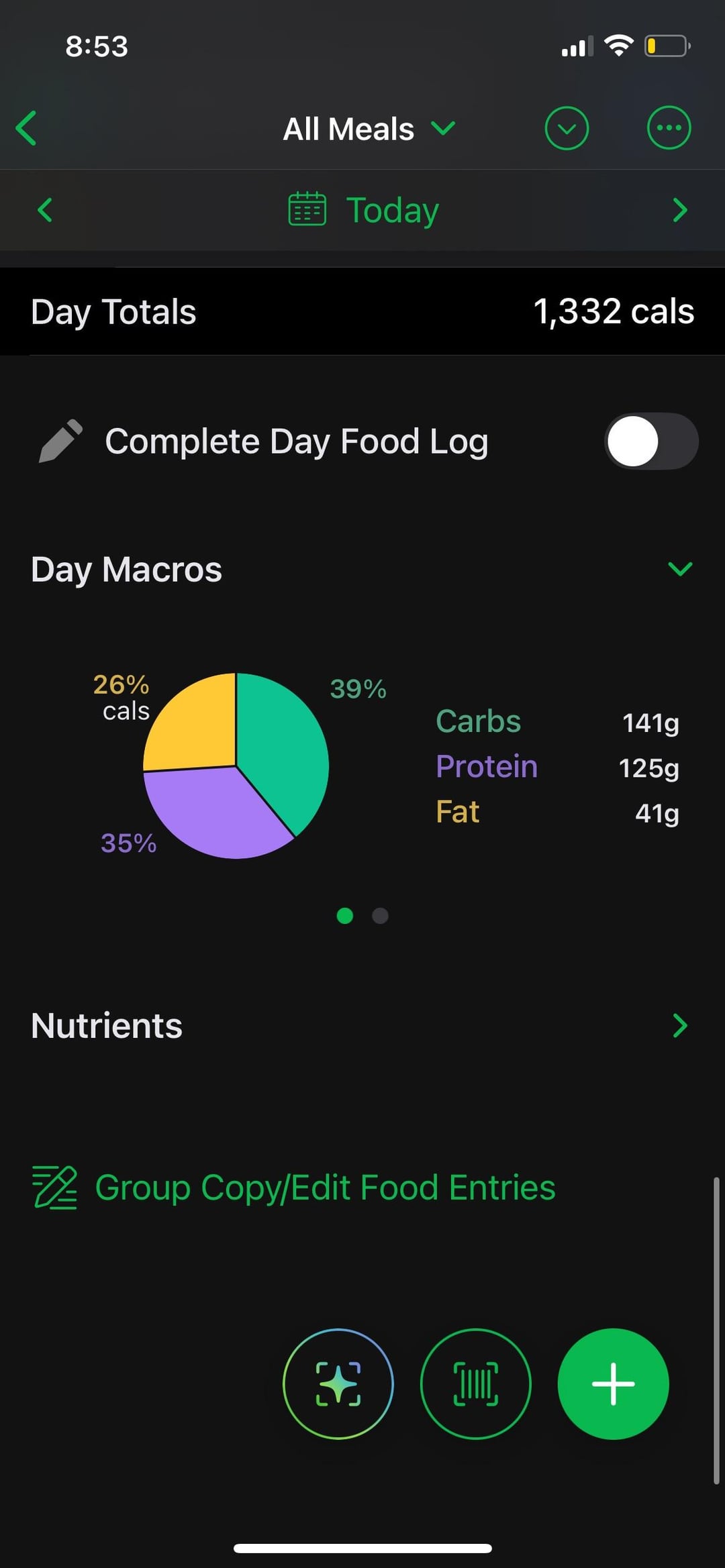Viewport: 725px width, 1568px height.
Task: Go to the previous day
Action: click(45, 210)
